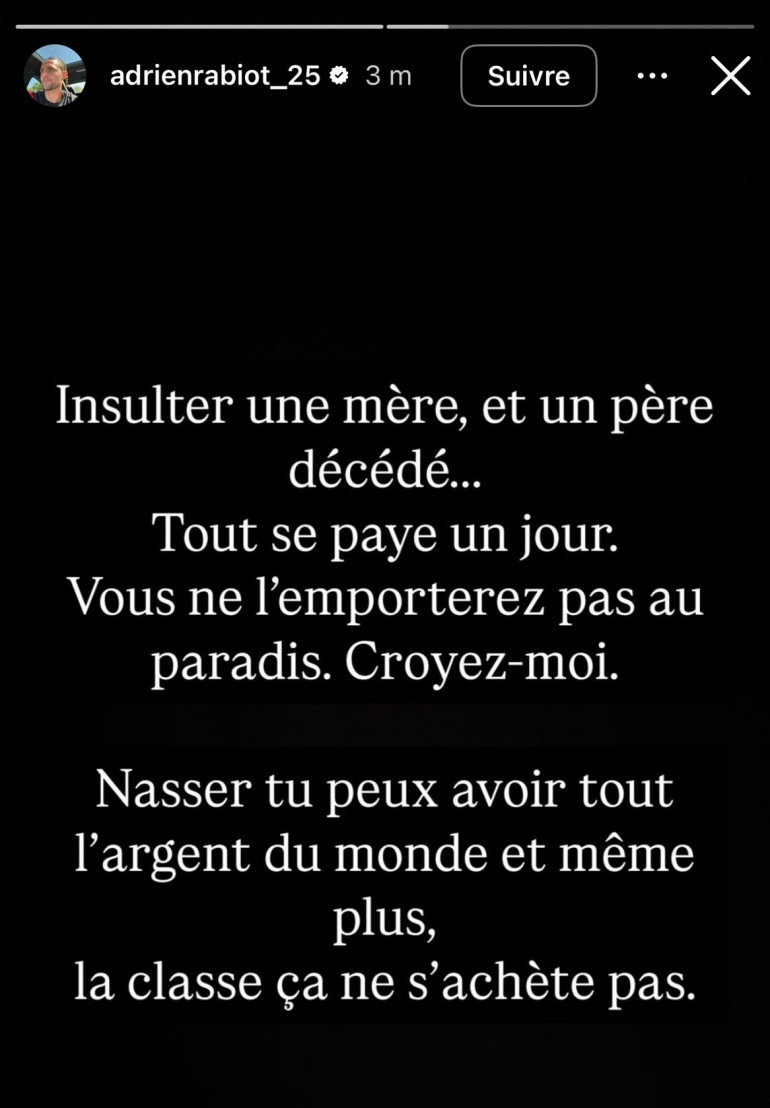This screenshot has width=770, height=1108.
Task: Follow the account with Suivre
Action: (x=528, y=76)
